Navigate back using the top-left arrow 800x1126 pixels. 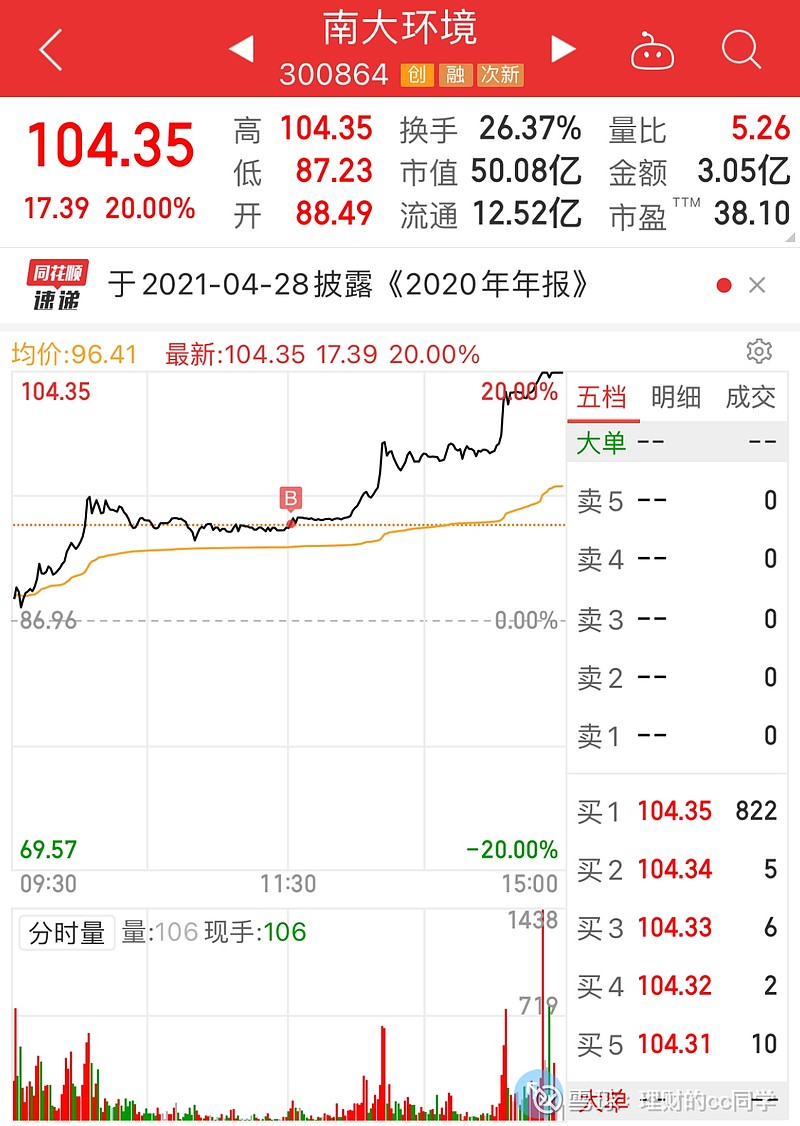pyautogui.click(x=50, y=48)
